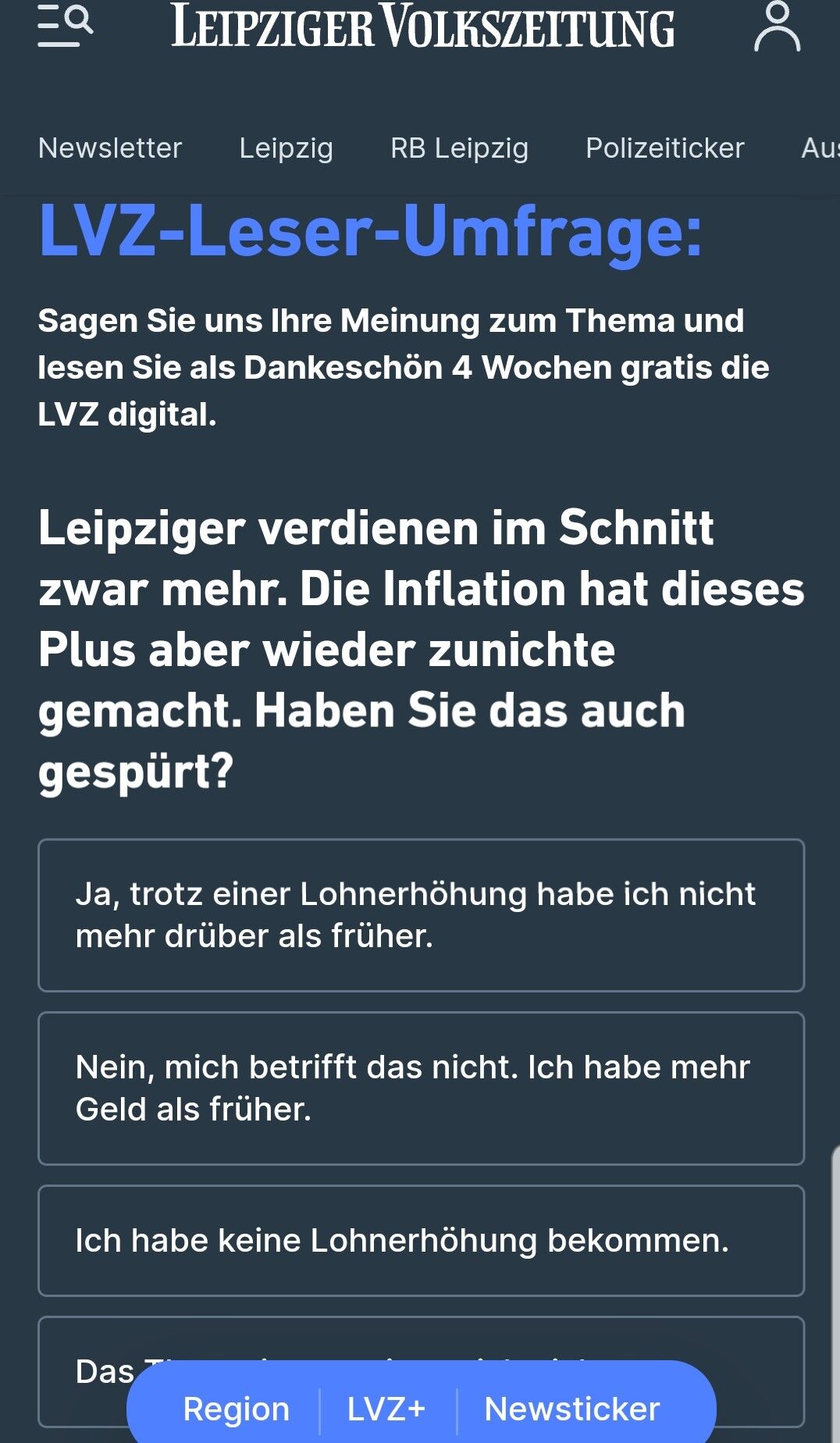Image resolution: width=840 pixels, height=1443 pixels.
Task: Pick 'Ich habe keine Lohnerhöhung bekommen'
Action: pyautogui.click(x=421, y=1241)
